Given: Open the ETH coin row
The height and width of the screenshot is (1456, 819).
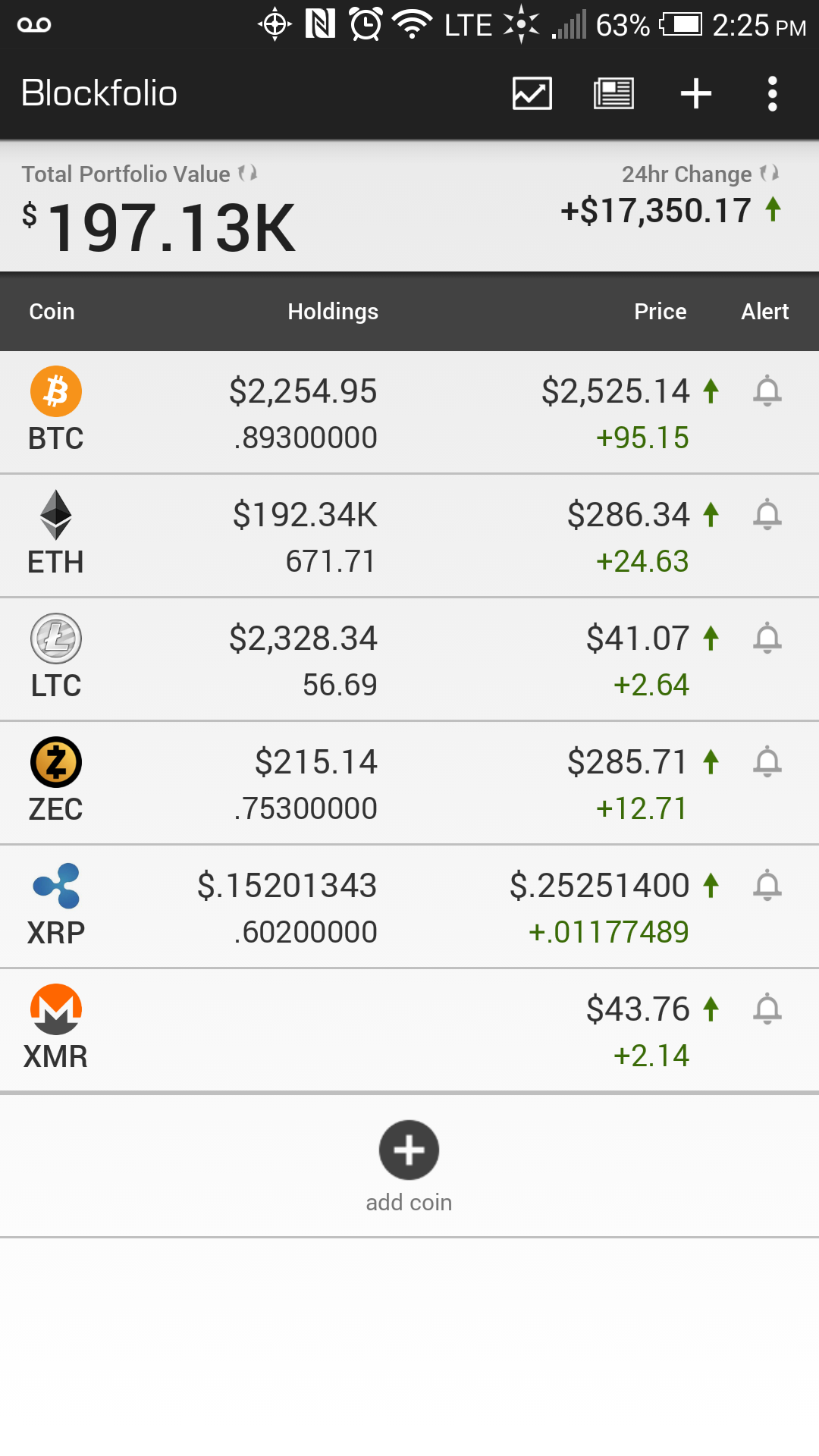Looking at the screenshot, I should tap(409, 536).
